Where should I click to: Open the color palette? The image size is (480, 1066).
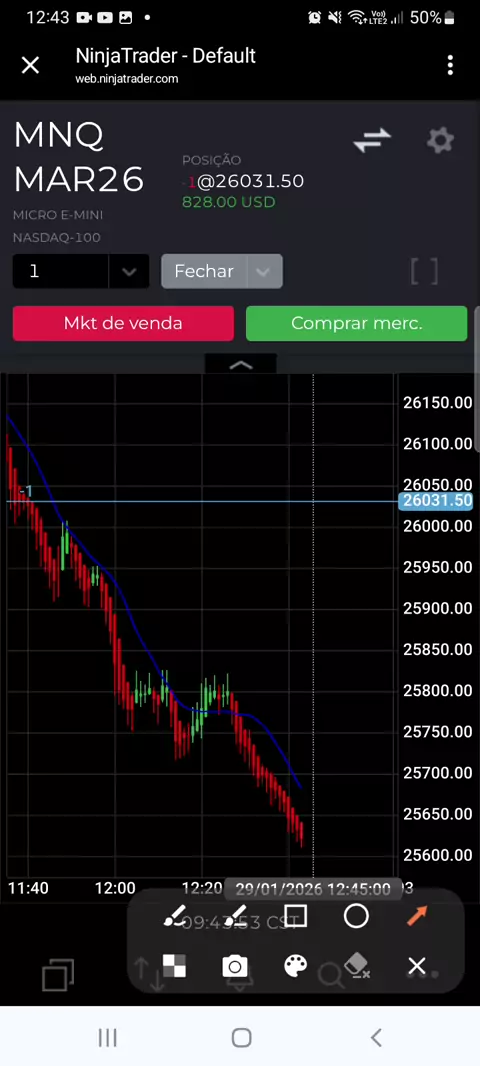[x=295, y=966]
